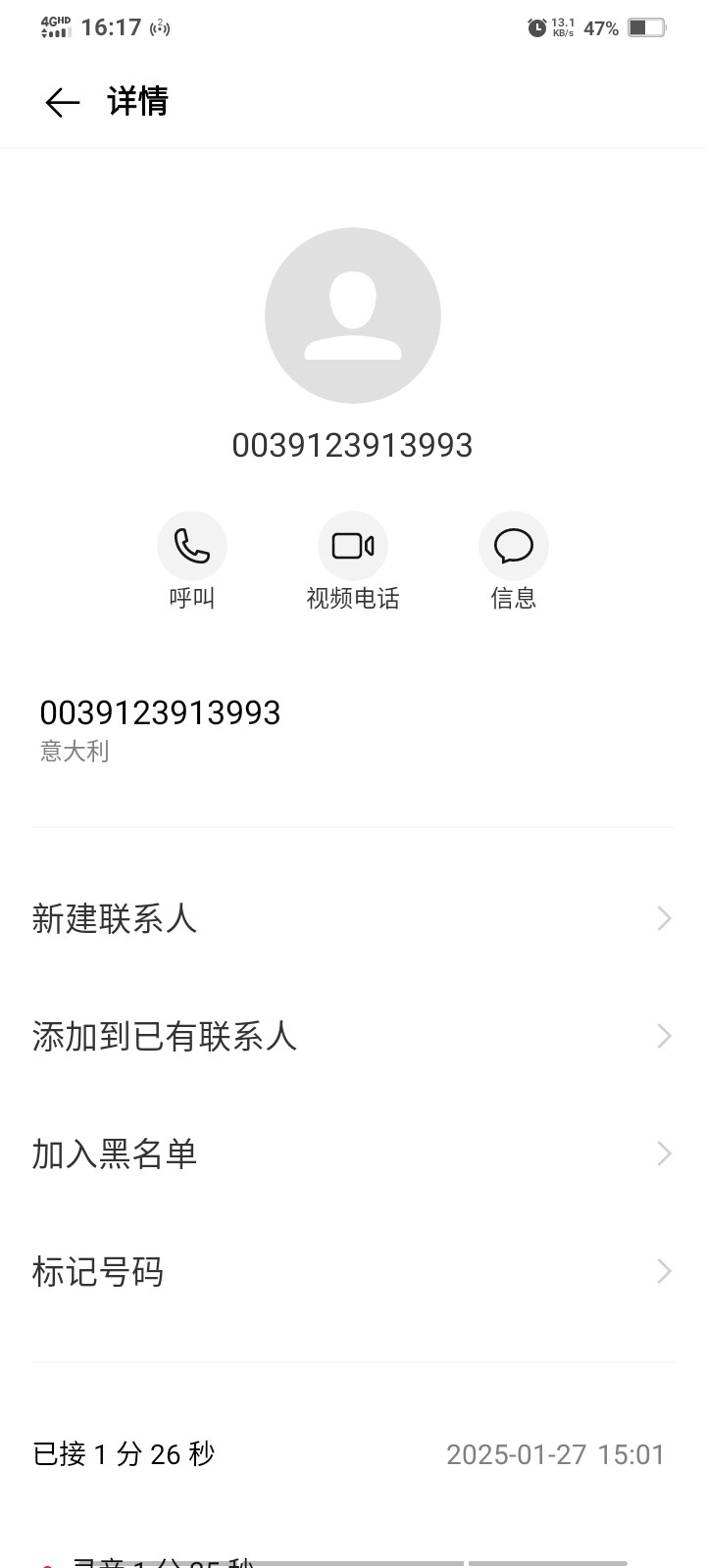Go back from the 详情 page
The image size is (706, 1568).
tap(62, 102)
